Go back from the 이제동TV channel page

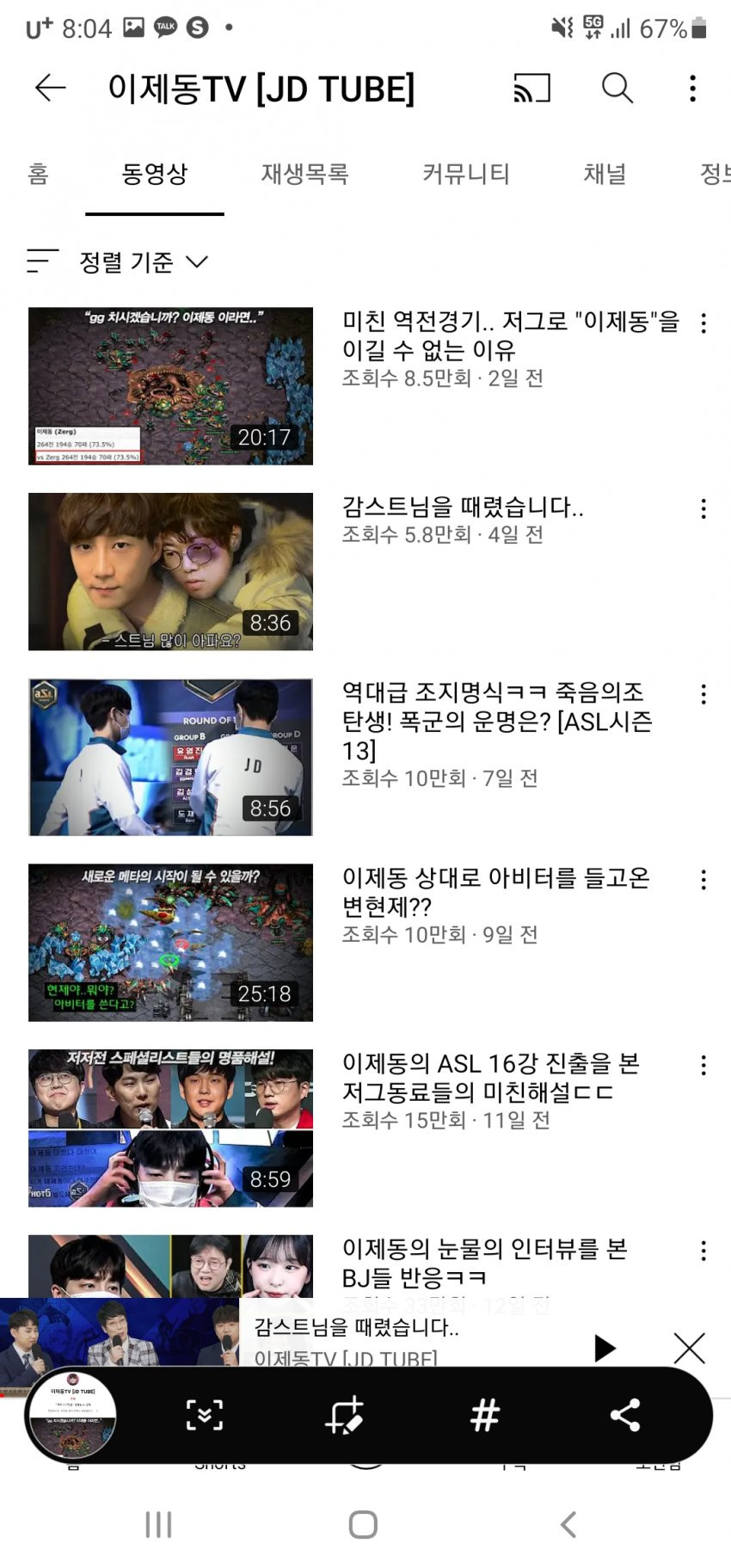50,88
